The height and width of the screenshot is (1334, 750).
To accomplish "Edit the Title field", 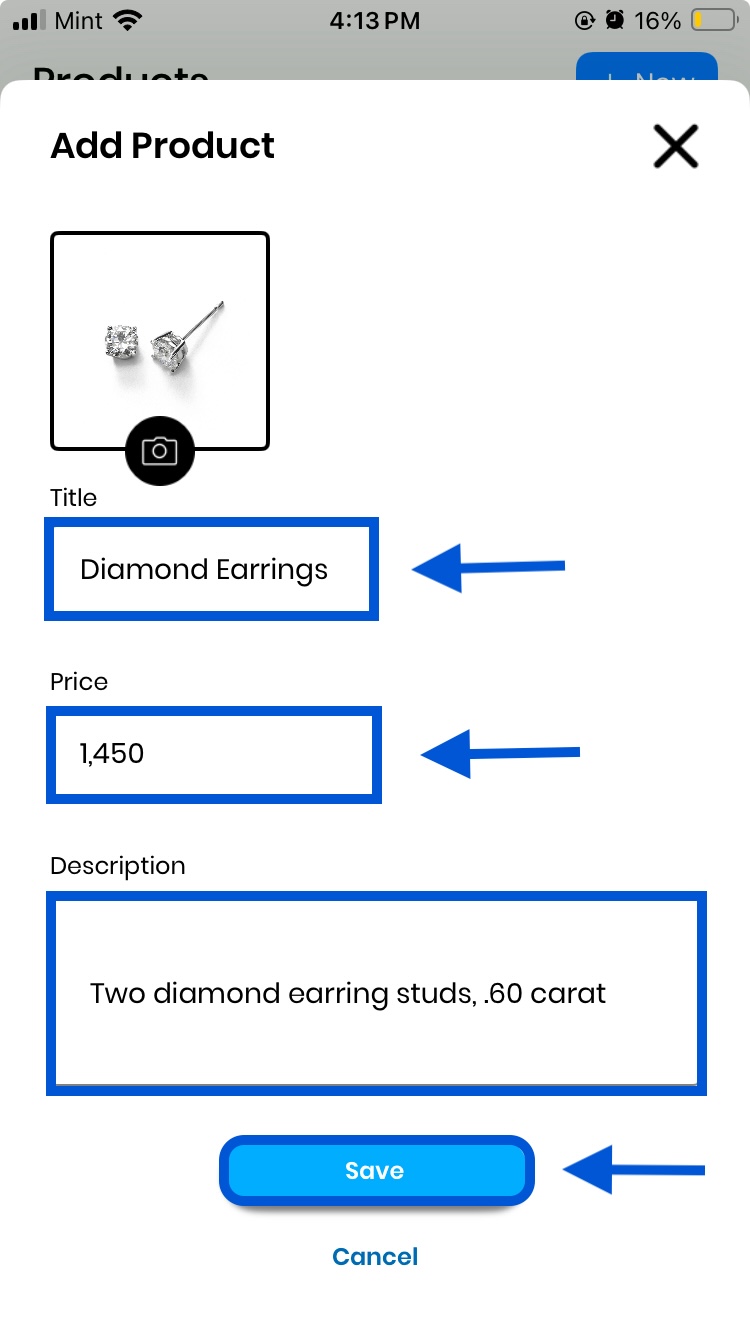I will (x=211, y=570).
